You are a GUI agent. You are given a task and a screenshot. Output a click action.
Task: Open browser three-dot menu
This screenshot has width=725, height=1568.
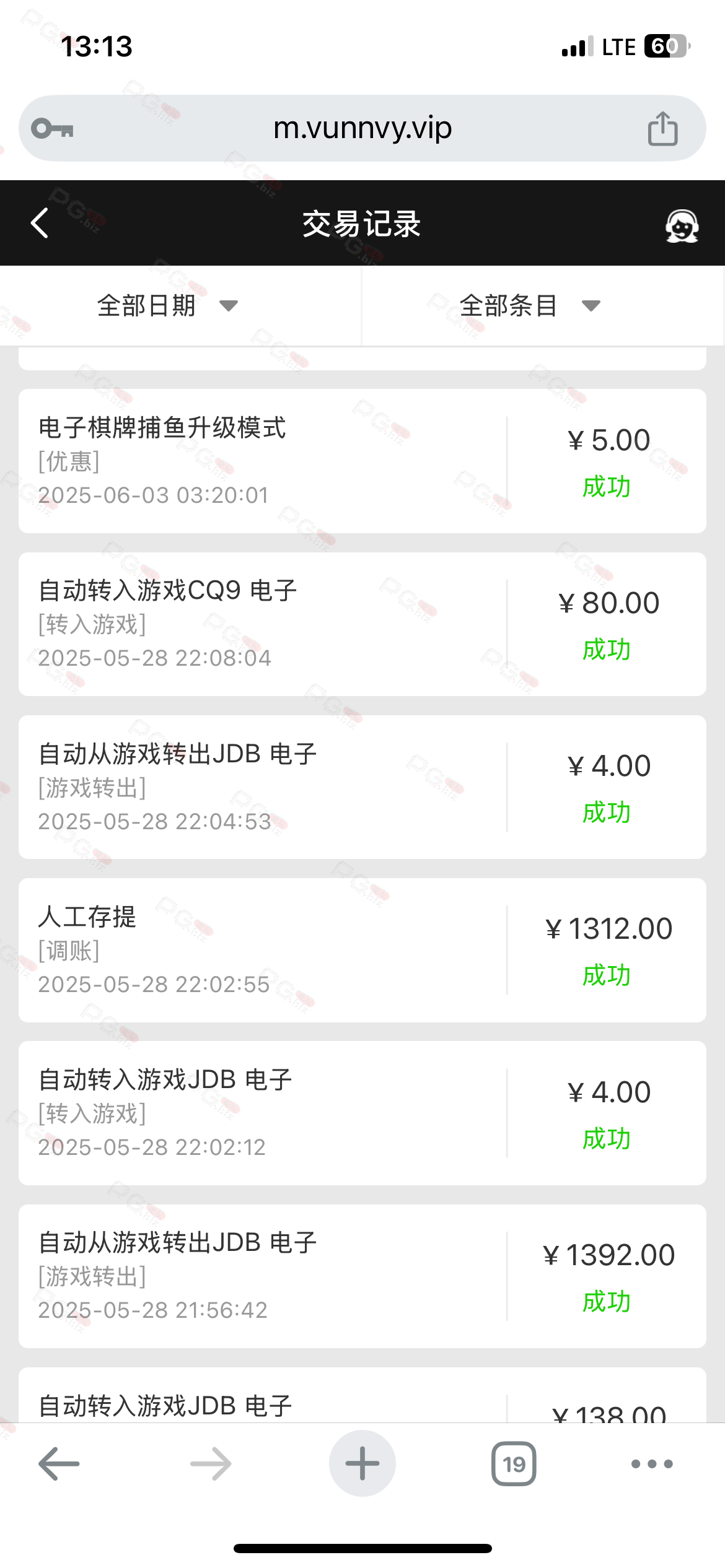[652, 1464]
